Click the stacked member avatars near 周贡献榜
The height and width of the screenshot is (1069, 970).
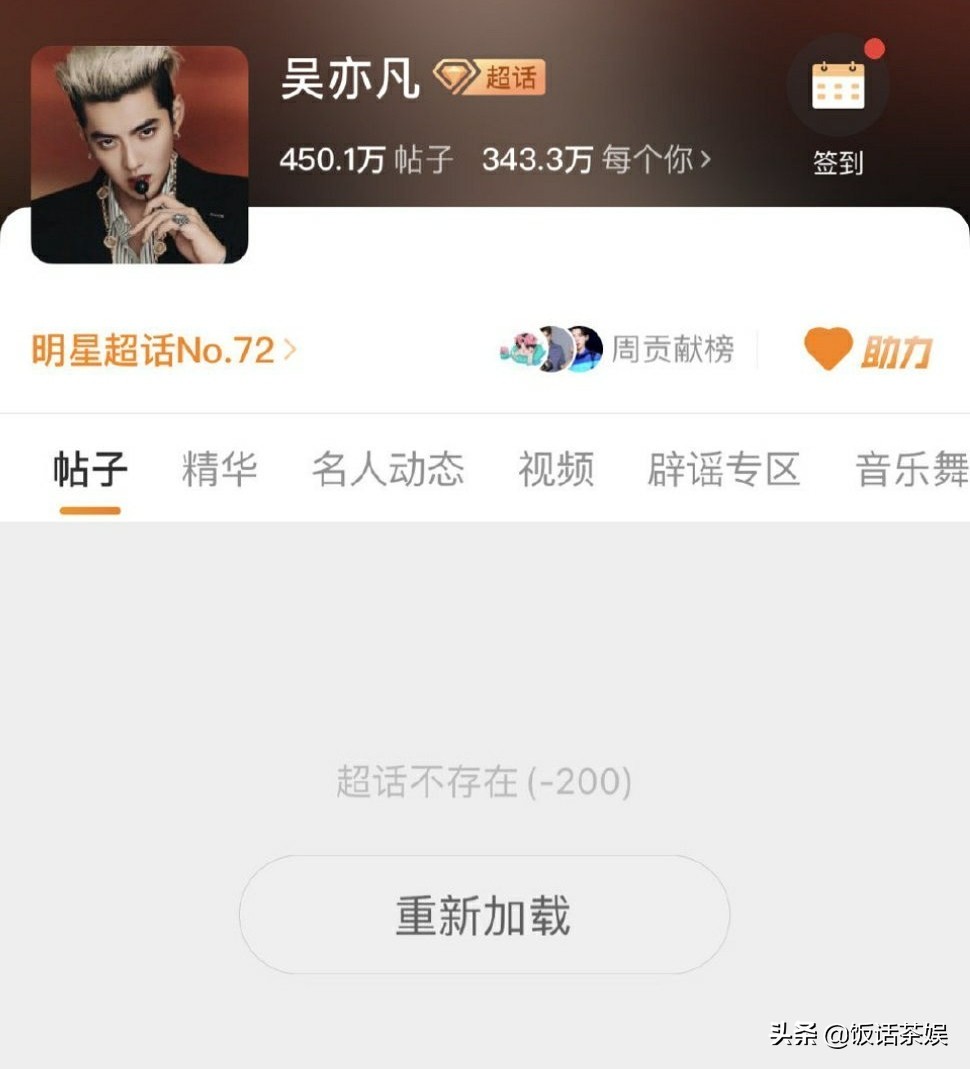point(548,350)
